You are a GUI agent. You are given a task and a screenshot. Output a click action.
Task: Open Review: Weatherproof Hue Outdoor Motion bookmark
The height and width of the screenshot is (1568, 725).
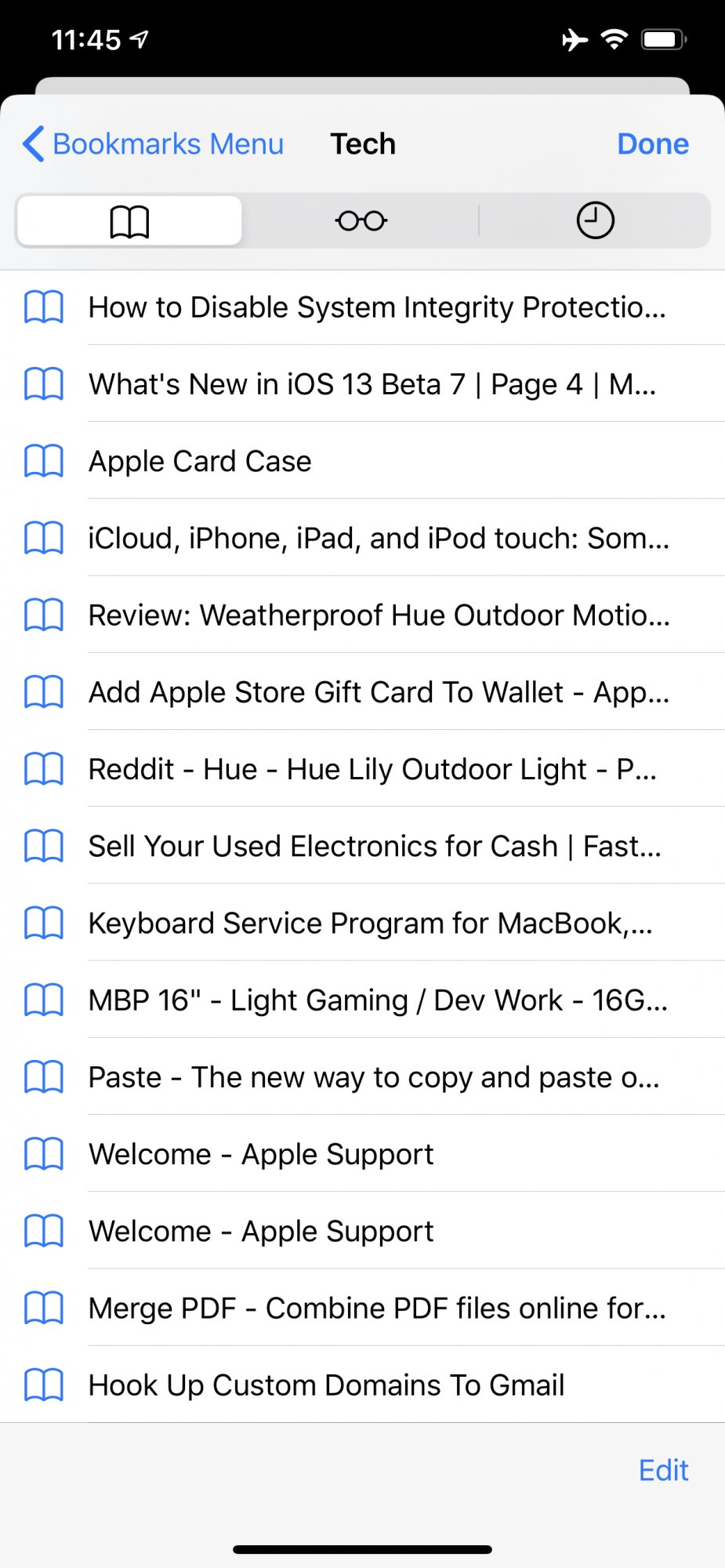click(362, 615)
